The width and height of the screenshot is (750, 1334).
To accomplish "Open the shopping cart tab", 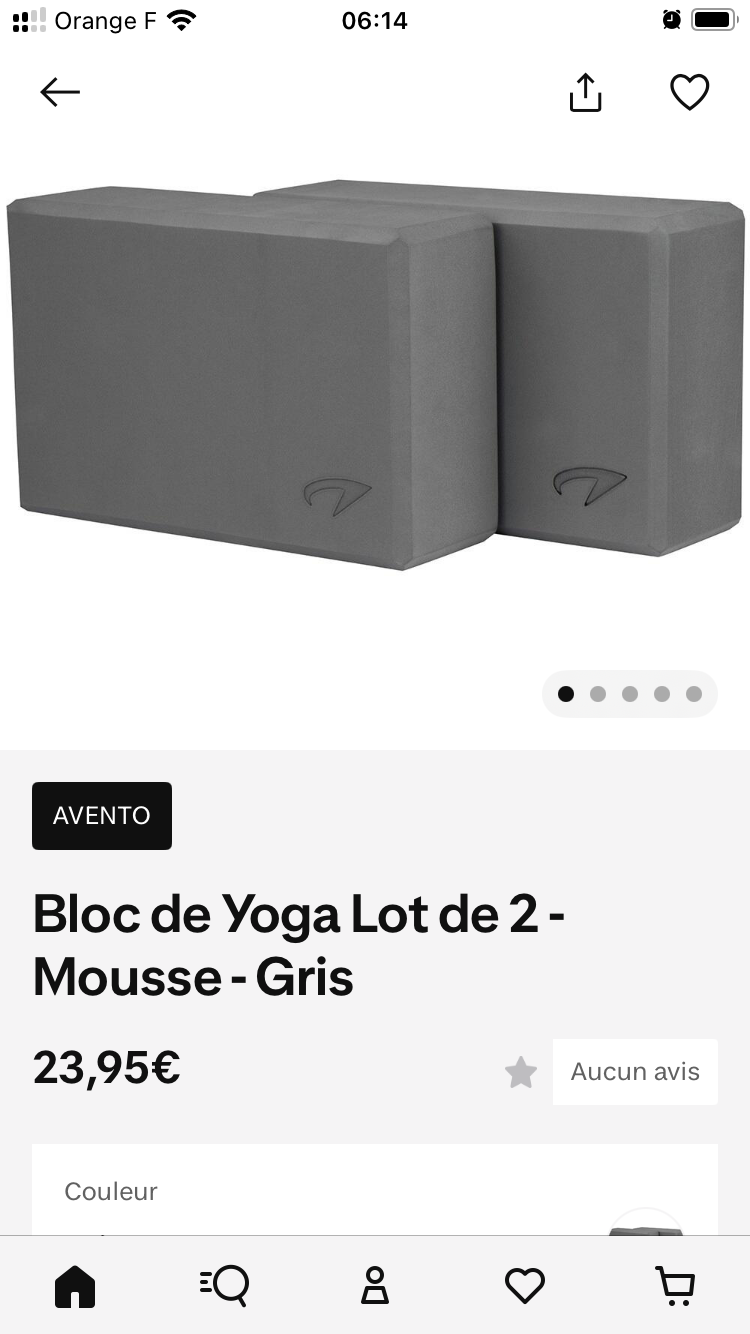I will (675, 1285).
